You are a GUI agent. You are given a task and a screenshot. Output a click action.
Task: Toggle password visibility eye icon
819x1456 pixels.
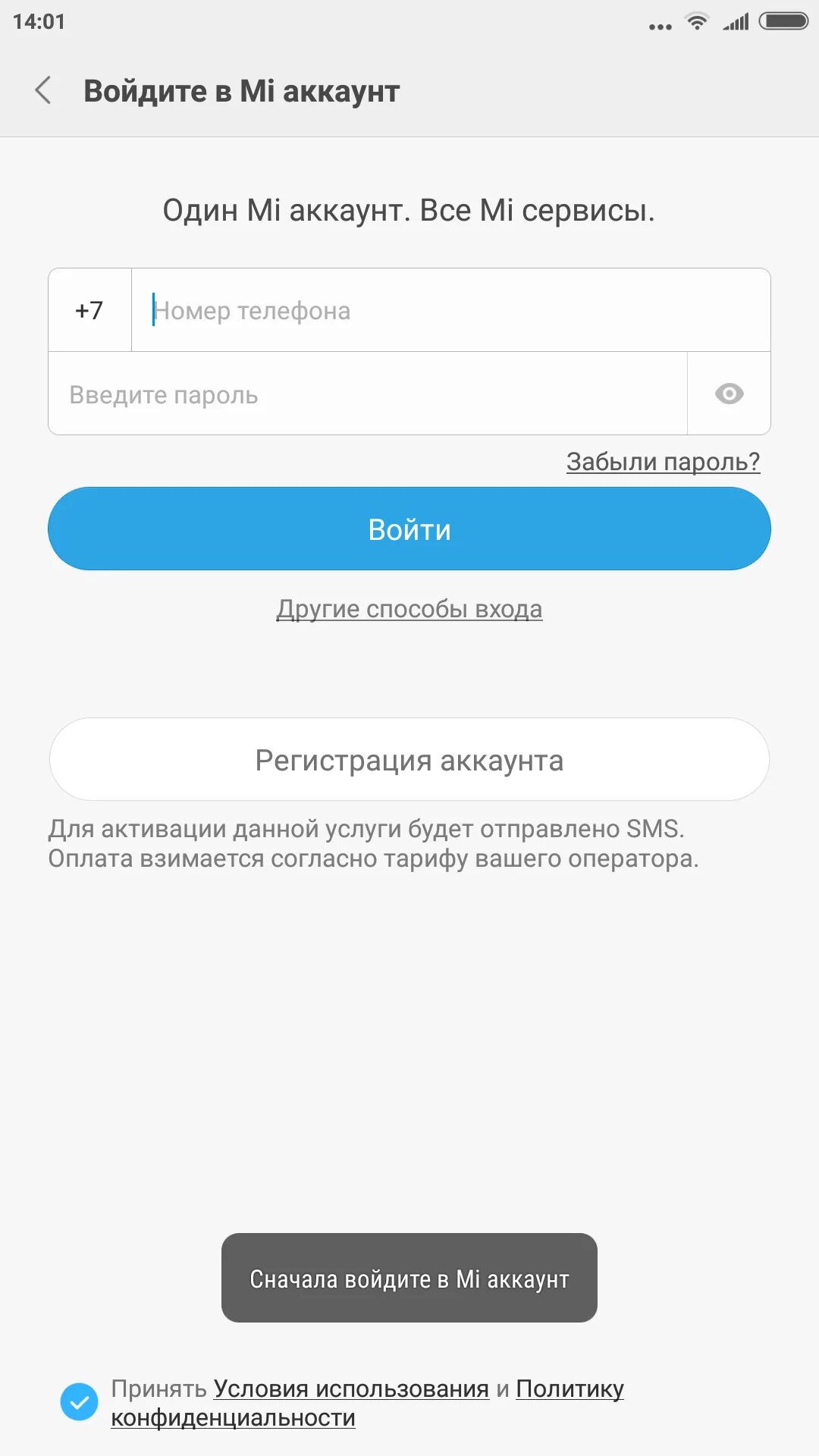pos(730,394)
